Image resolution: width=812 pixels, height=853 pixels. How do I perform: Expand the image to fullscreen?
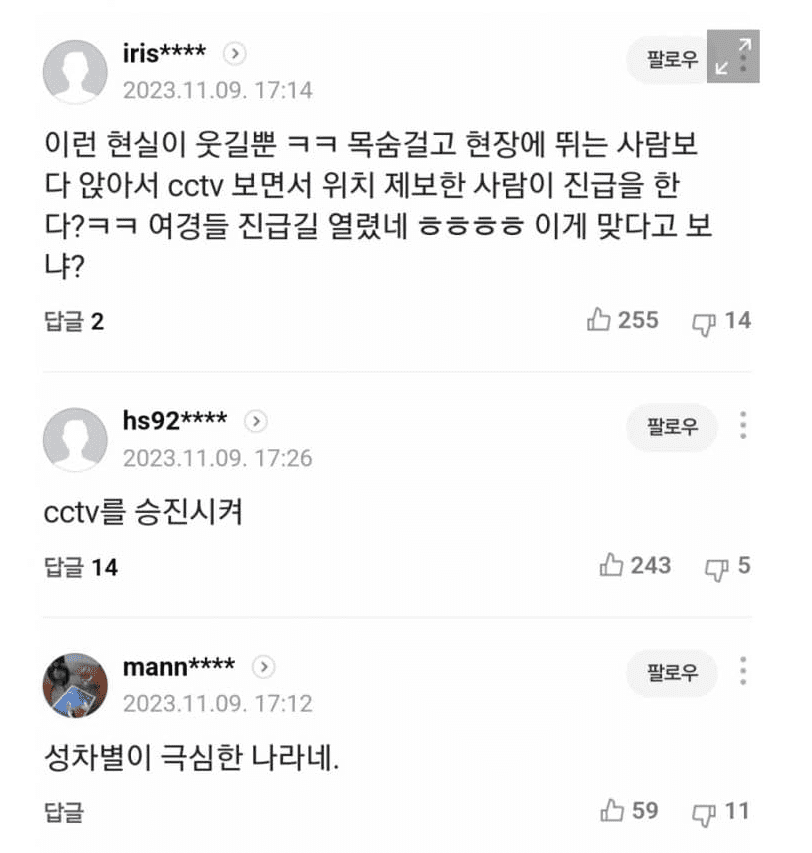(x=733, y=57)
